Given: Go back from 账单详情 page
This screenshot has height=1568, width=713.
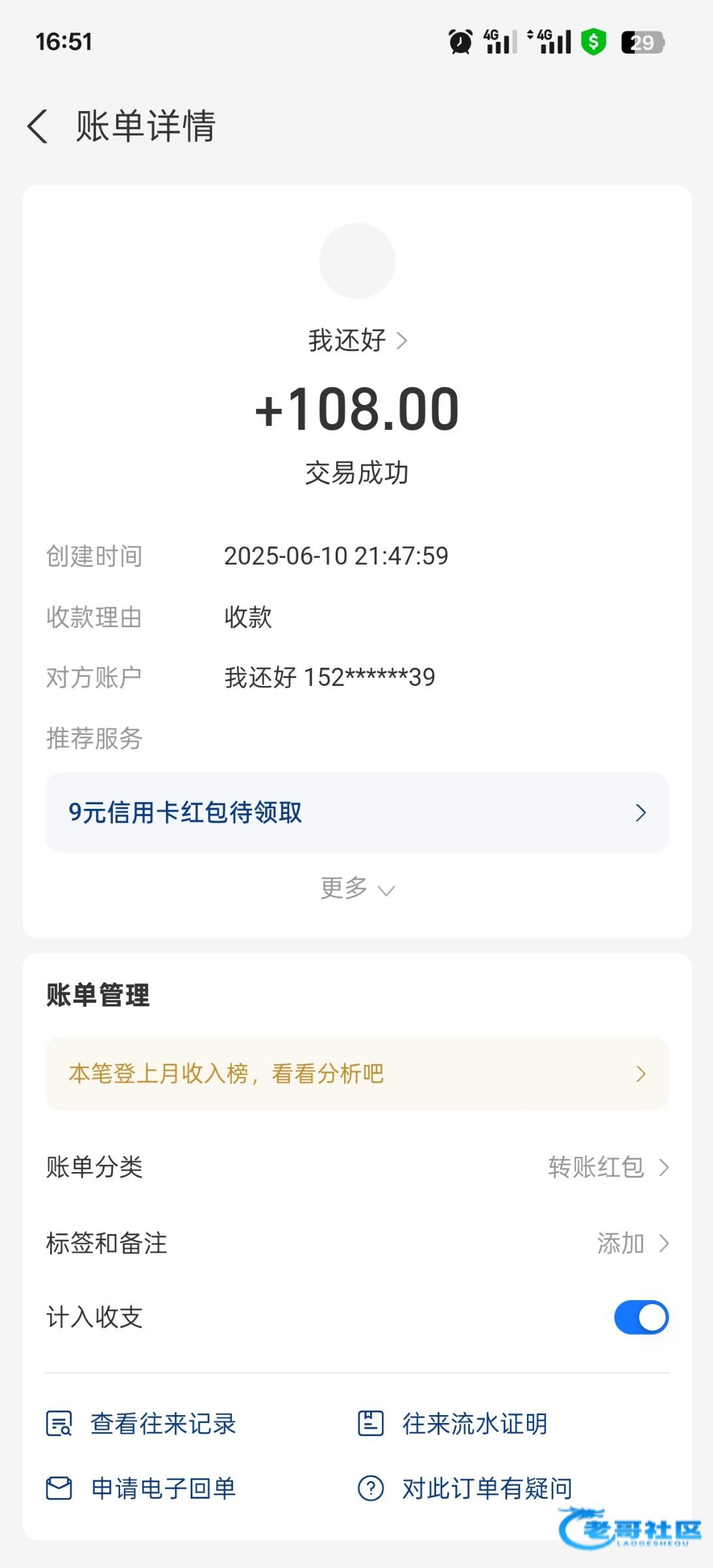Looking at the screenshot, I should point(38,126).
